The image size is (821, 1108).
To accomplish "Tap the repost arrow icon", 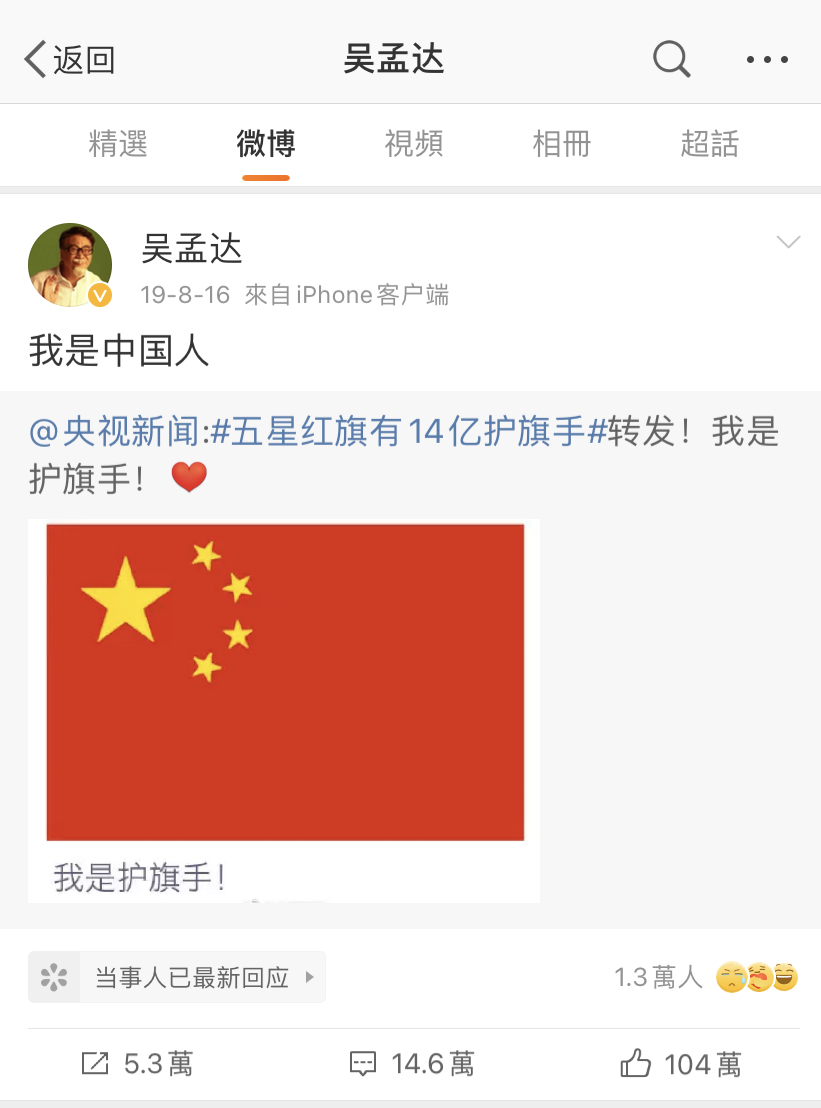I will tap(95, 1066).
